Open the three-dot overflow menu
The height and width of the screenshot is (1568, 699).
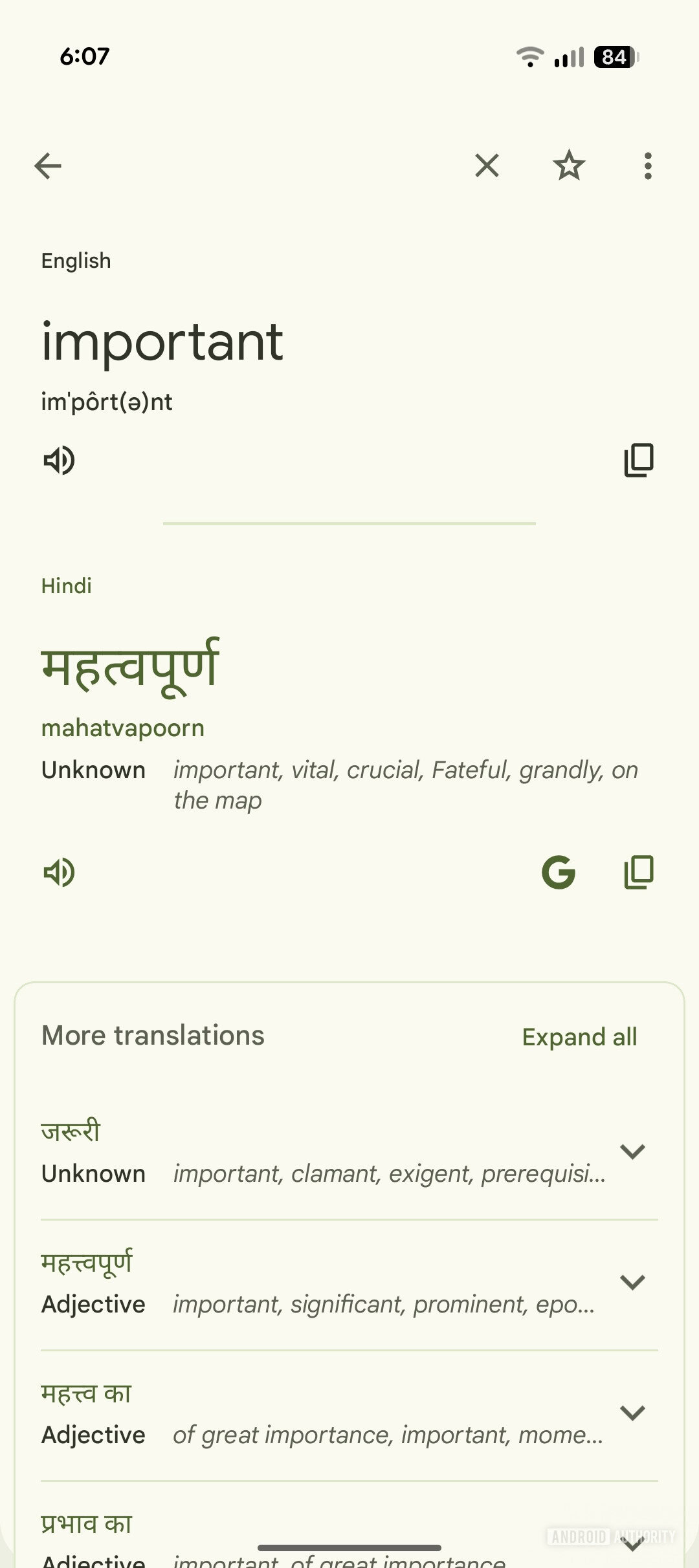(648, 166)
